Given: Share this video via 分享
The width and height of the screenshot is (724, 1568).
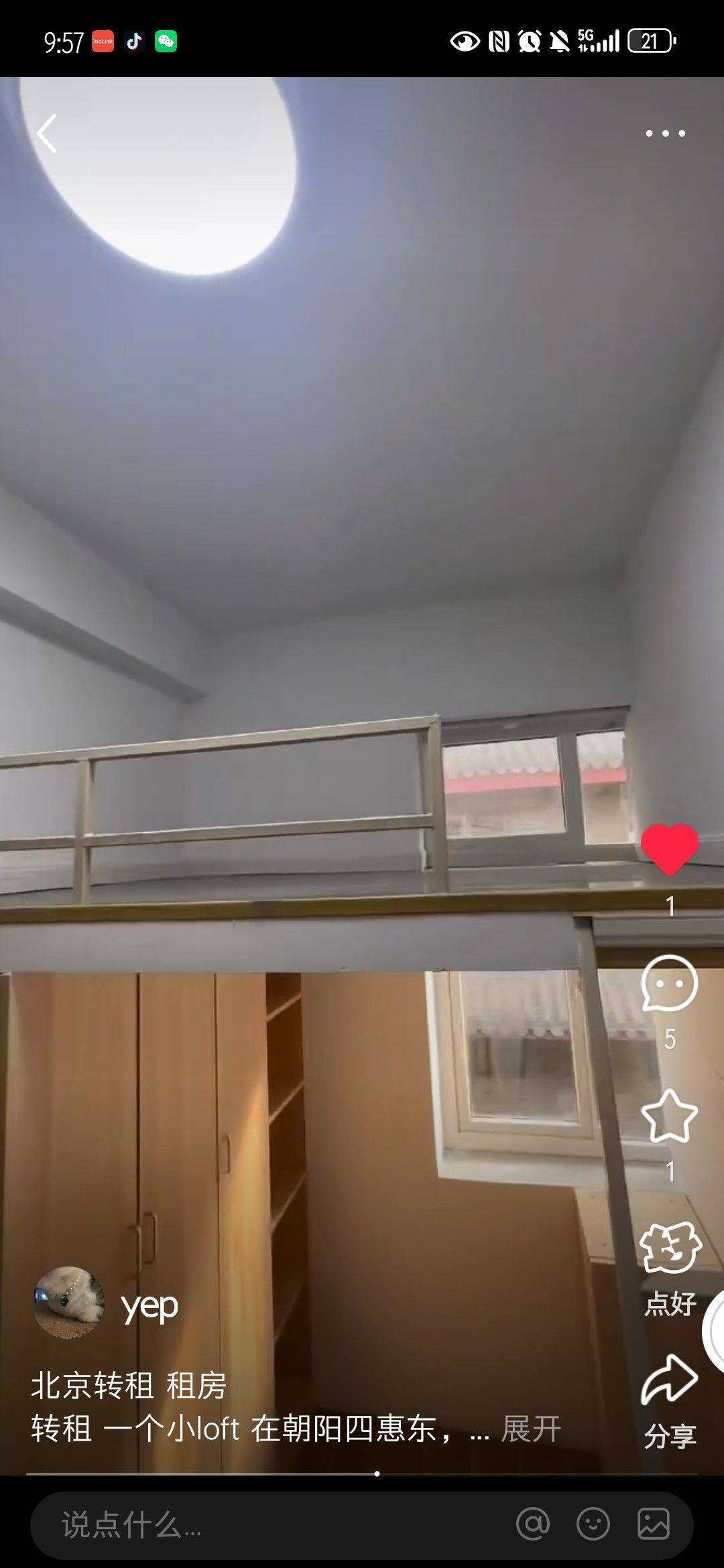Looking at the screenshot, I should click(x=670, y=1380).
